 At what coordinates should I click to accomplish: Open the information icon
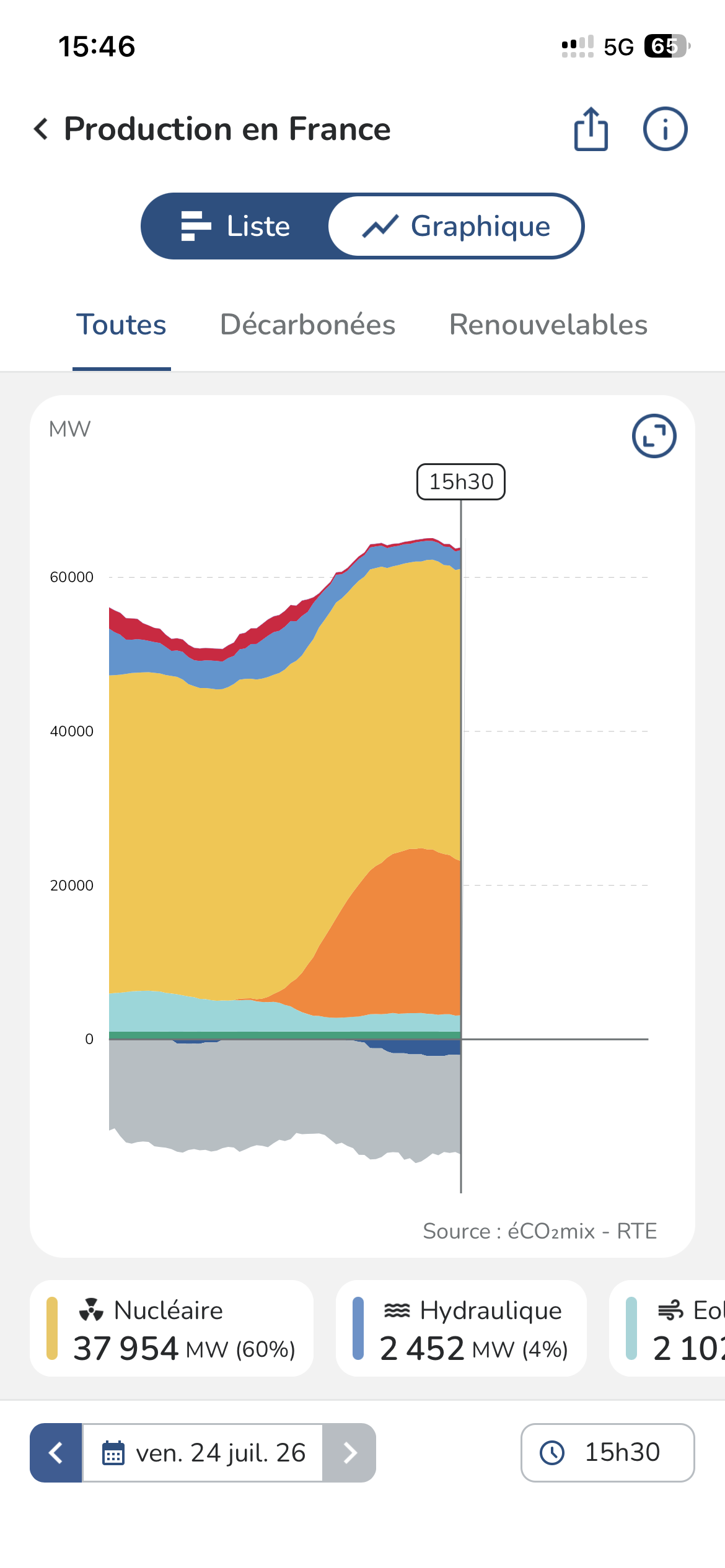tap(665, 129)
